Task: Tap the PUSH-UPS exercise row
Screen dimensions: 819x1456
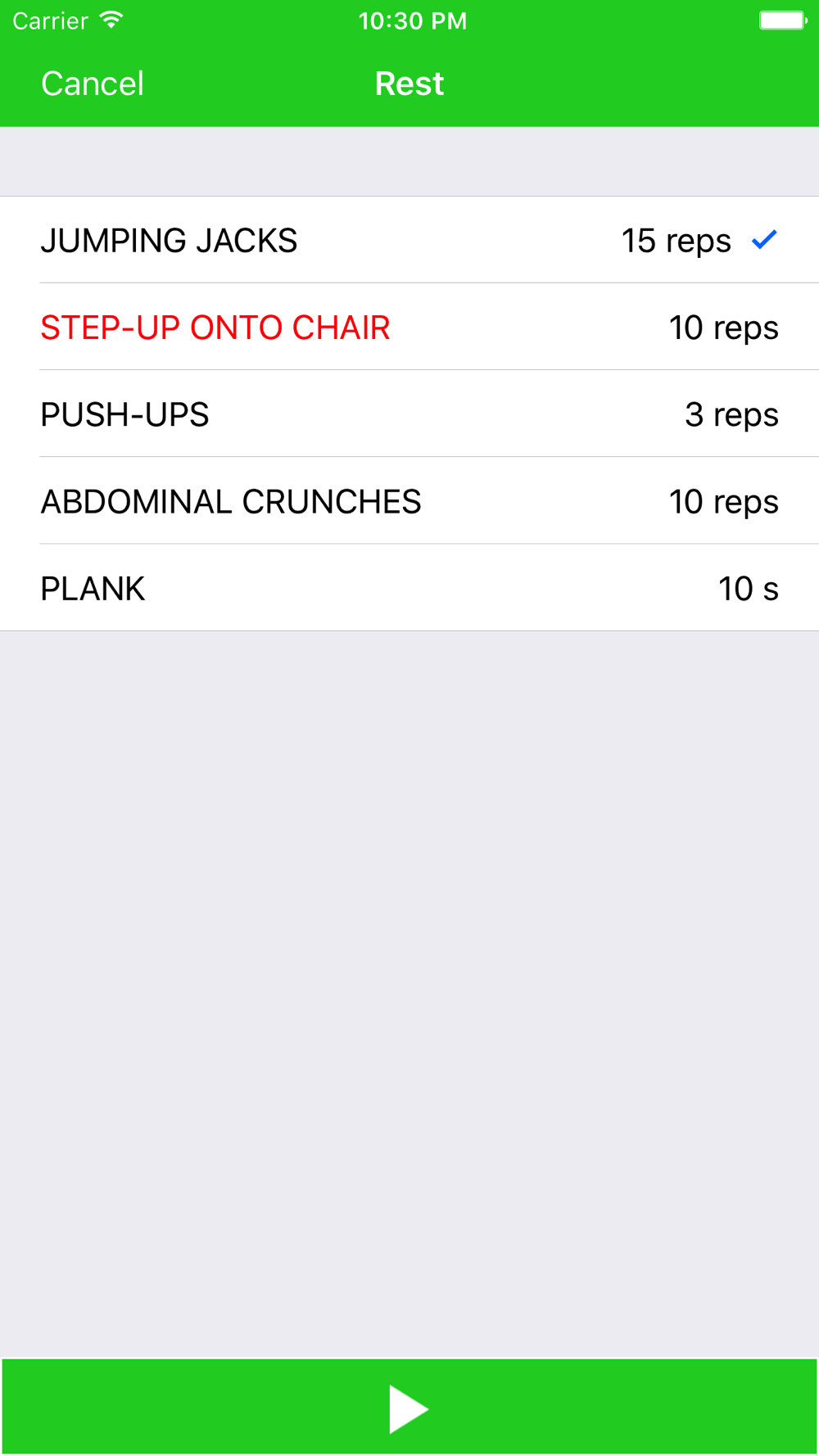Action: 409,414
